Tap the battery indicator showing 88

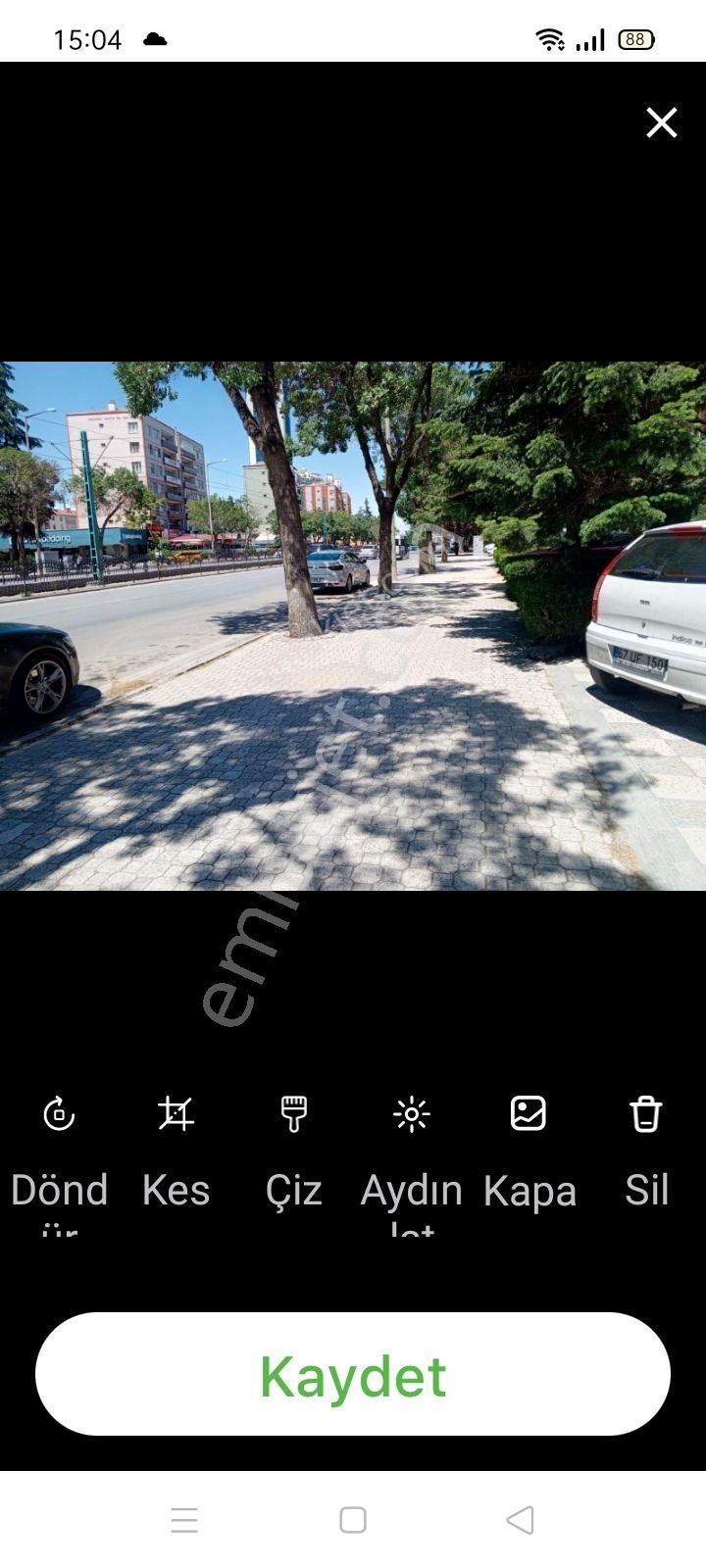[x=634, y=39]
